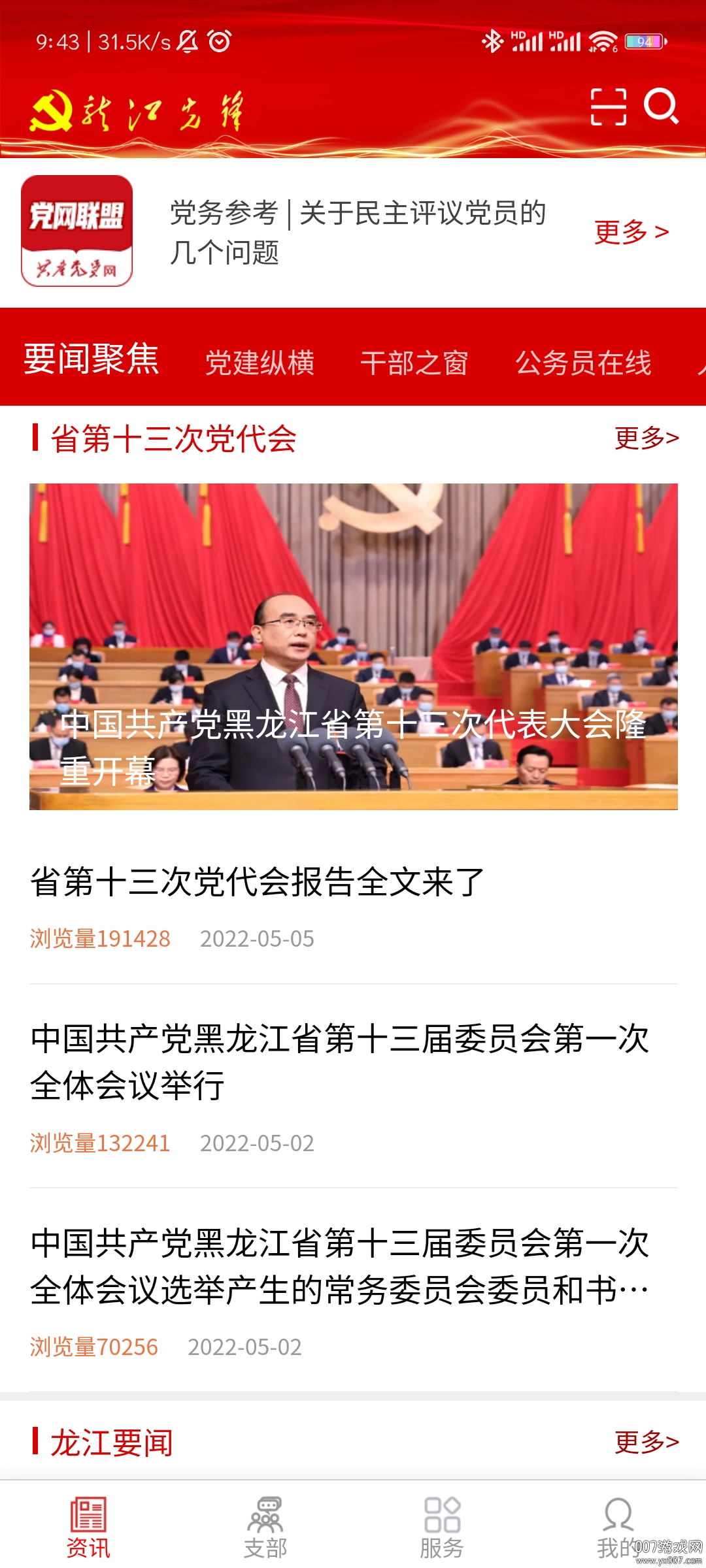Open search via the magnifier icon
Screen dimensions: 706x1568
(663, 108)
